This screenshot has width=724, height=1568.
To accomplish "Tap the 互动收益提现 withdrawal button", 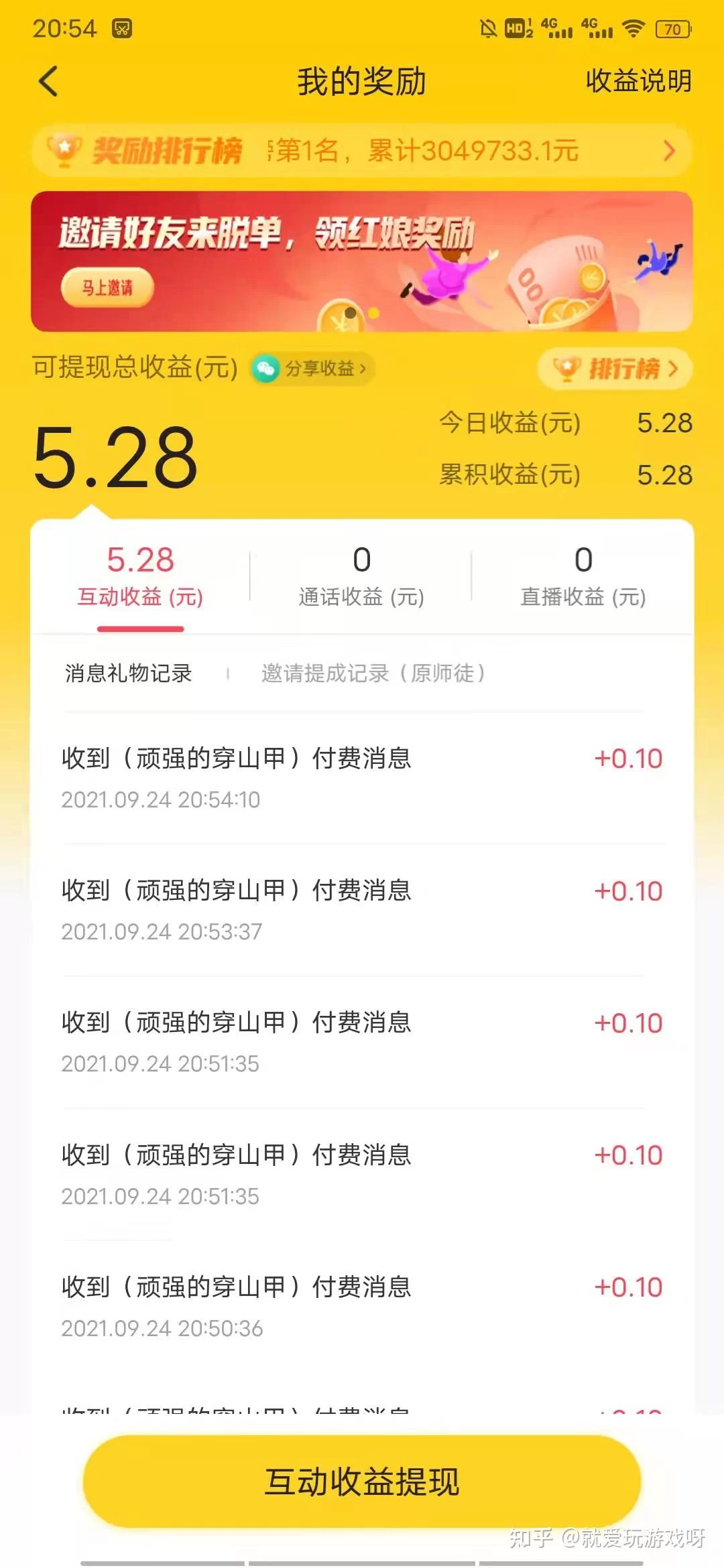I will pyautogui.click(x=362, y=1482).
